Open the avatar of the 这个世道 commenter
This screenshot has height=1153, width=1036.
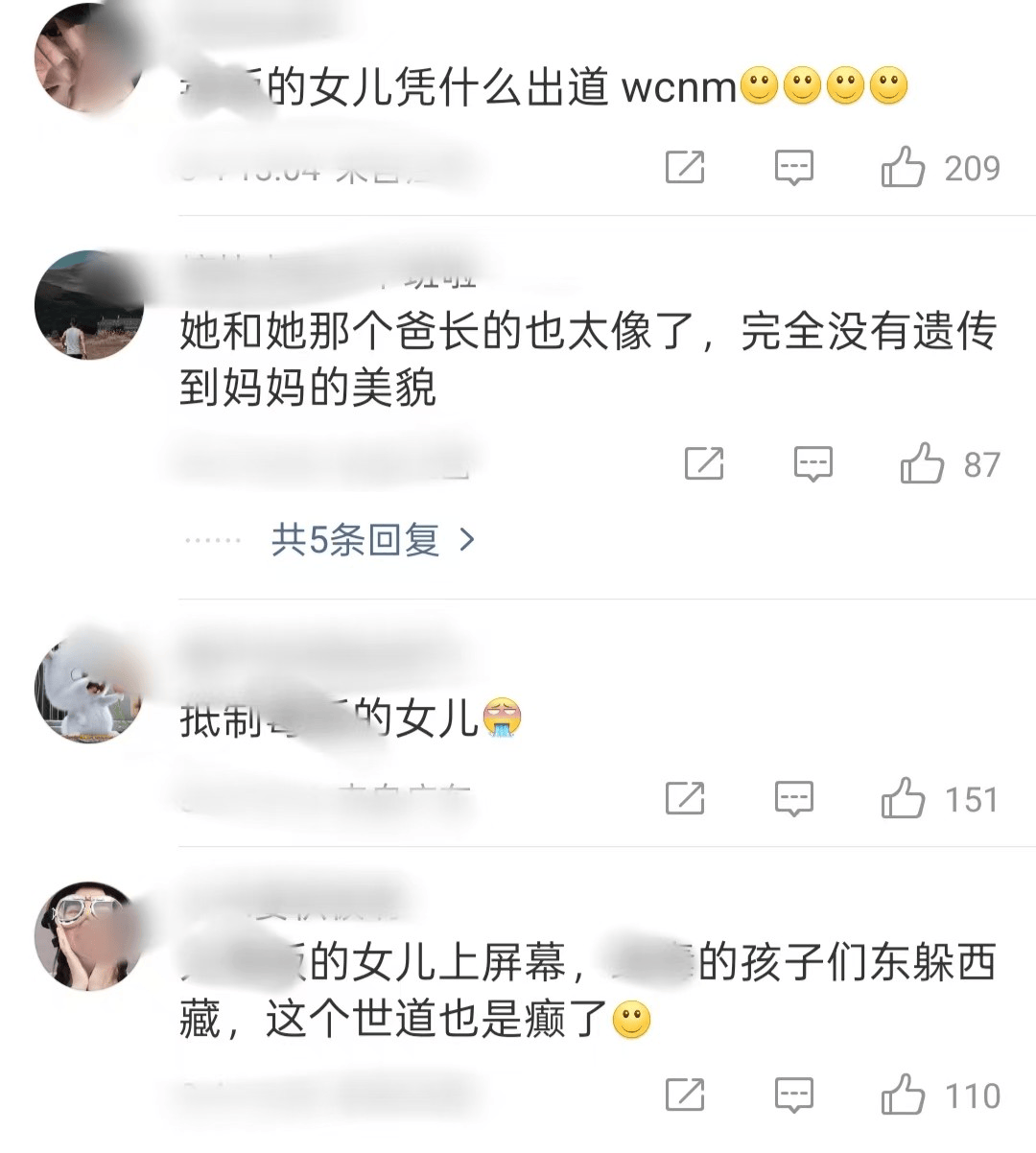88,936
